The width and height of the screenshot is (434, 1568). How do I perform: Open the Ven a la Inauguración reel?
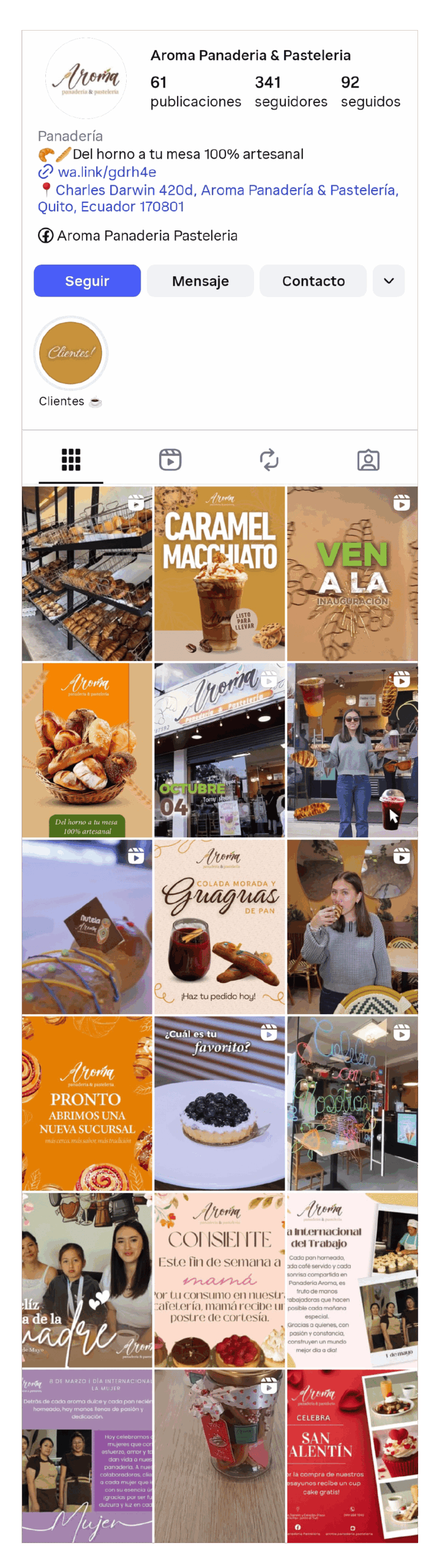click(352, 573)
